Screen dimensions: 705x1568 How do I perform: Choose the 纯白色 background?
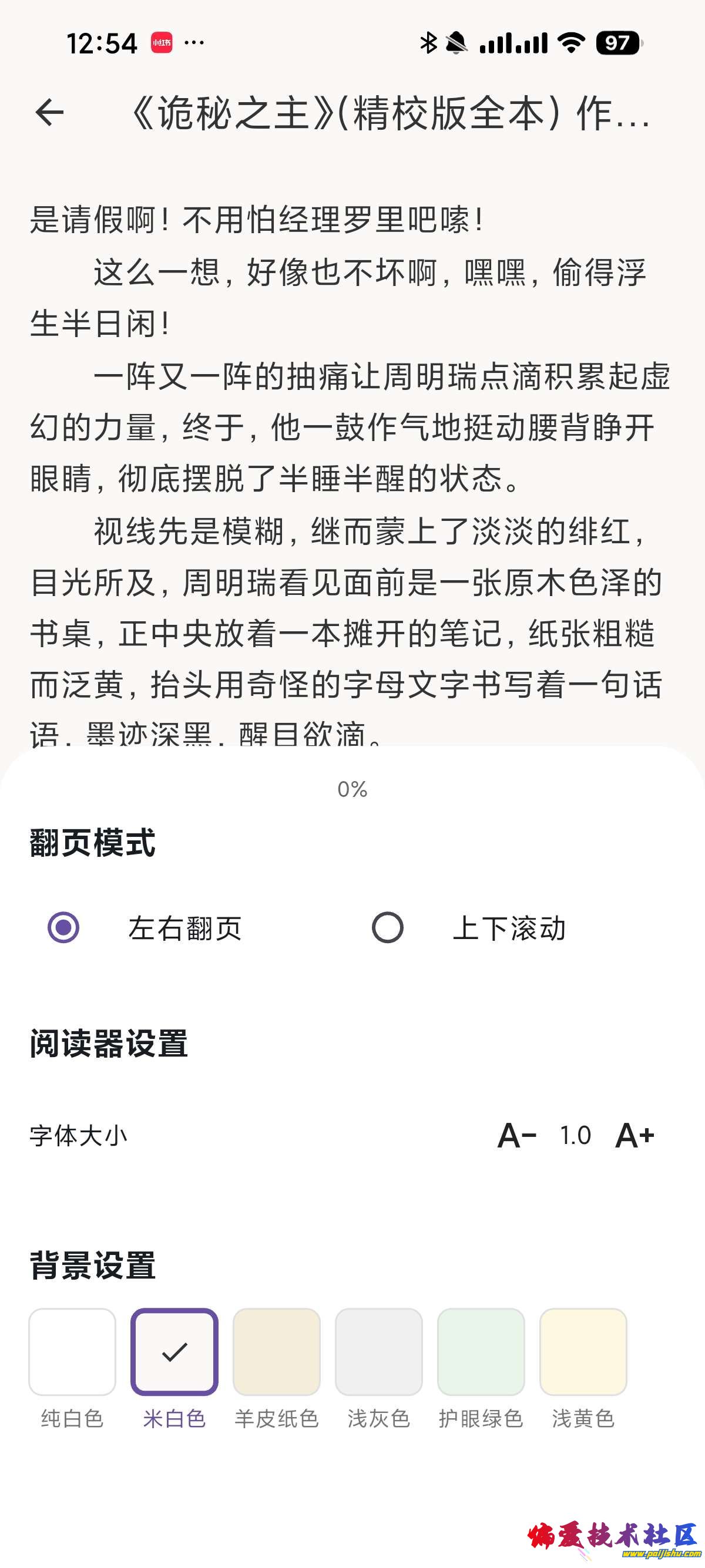tap(72, 1351)
